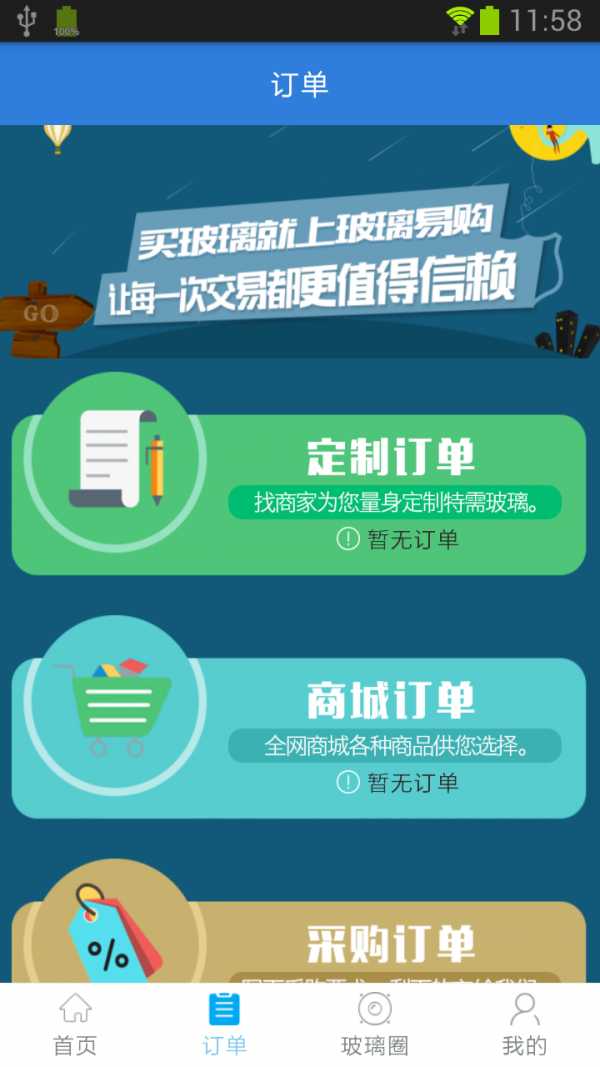
Task: Switch to the 首页 tab
Action: coord(75,1025)
